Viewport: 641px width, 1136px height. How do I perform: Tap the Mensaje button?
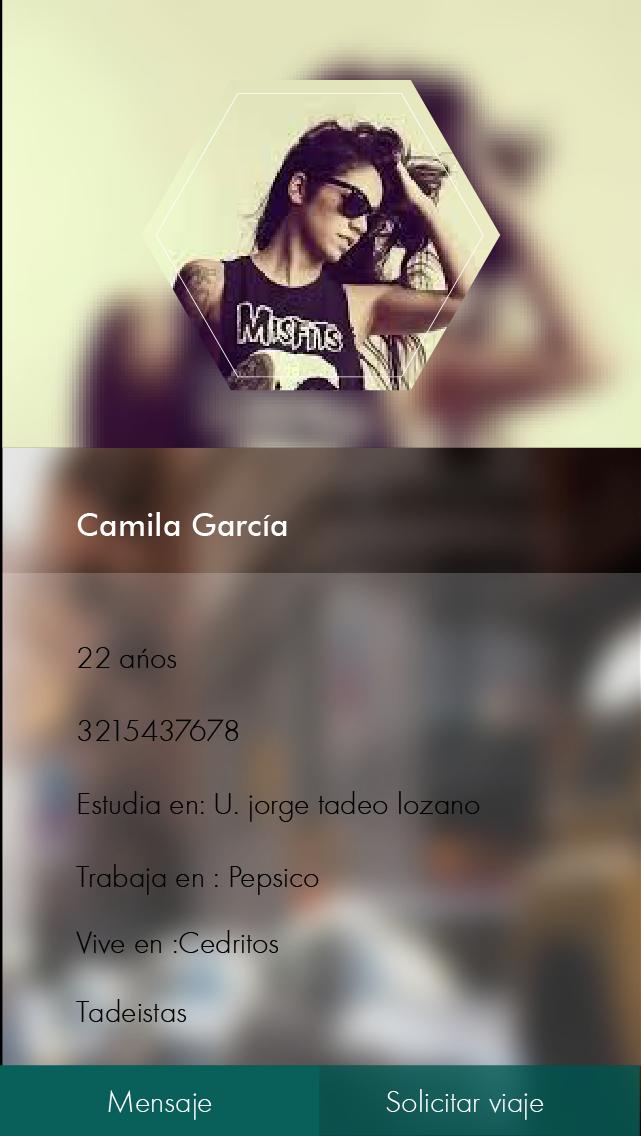coord(160,1101)
